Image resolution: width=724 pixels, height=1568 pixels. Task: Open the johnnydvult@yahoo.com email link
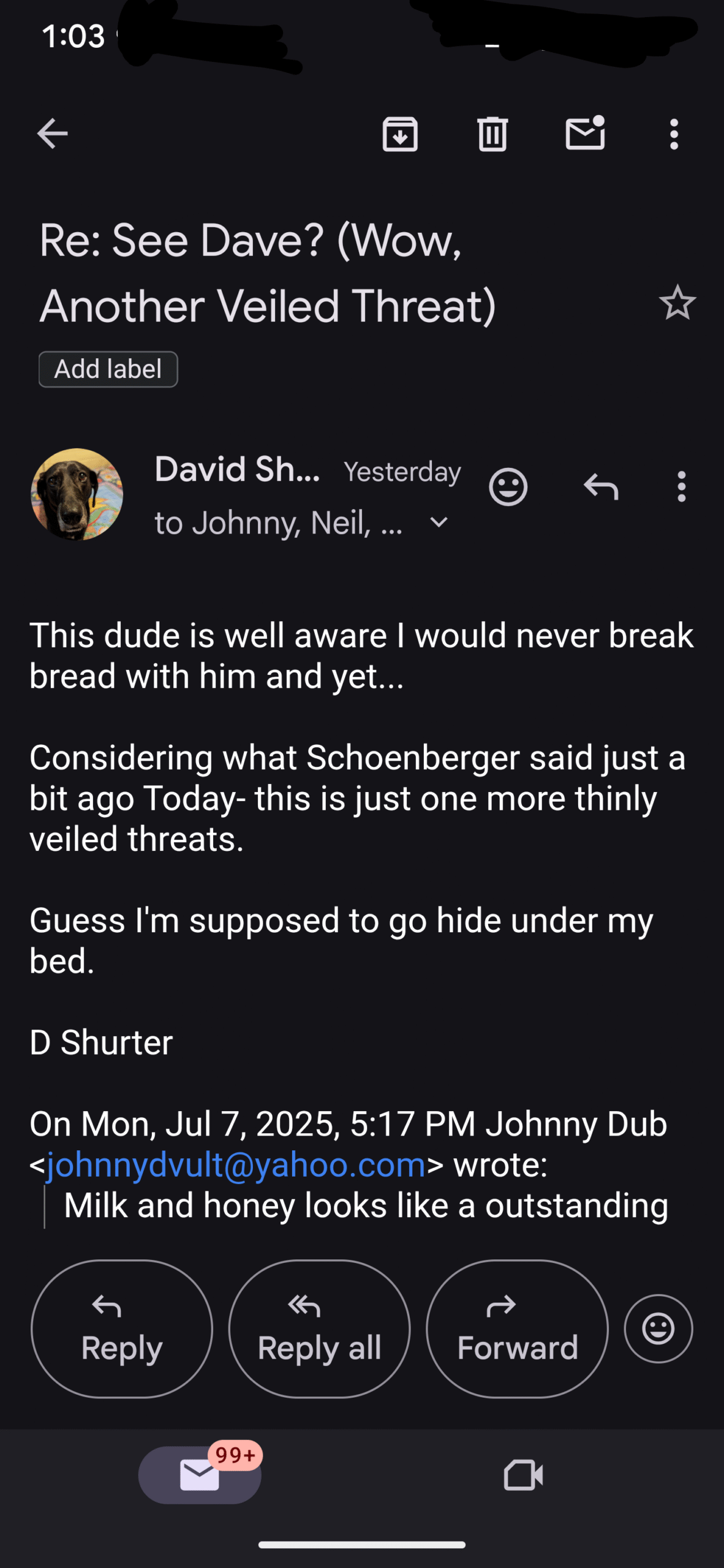pos(236,1164)
